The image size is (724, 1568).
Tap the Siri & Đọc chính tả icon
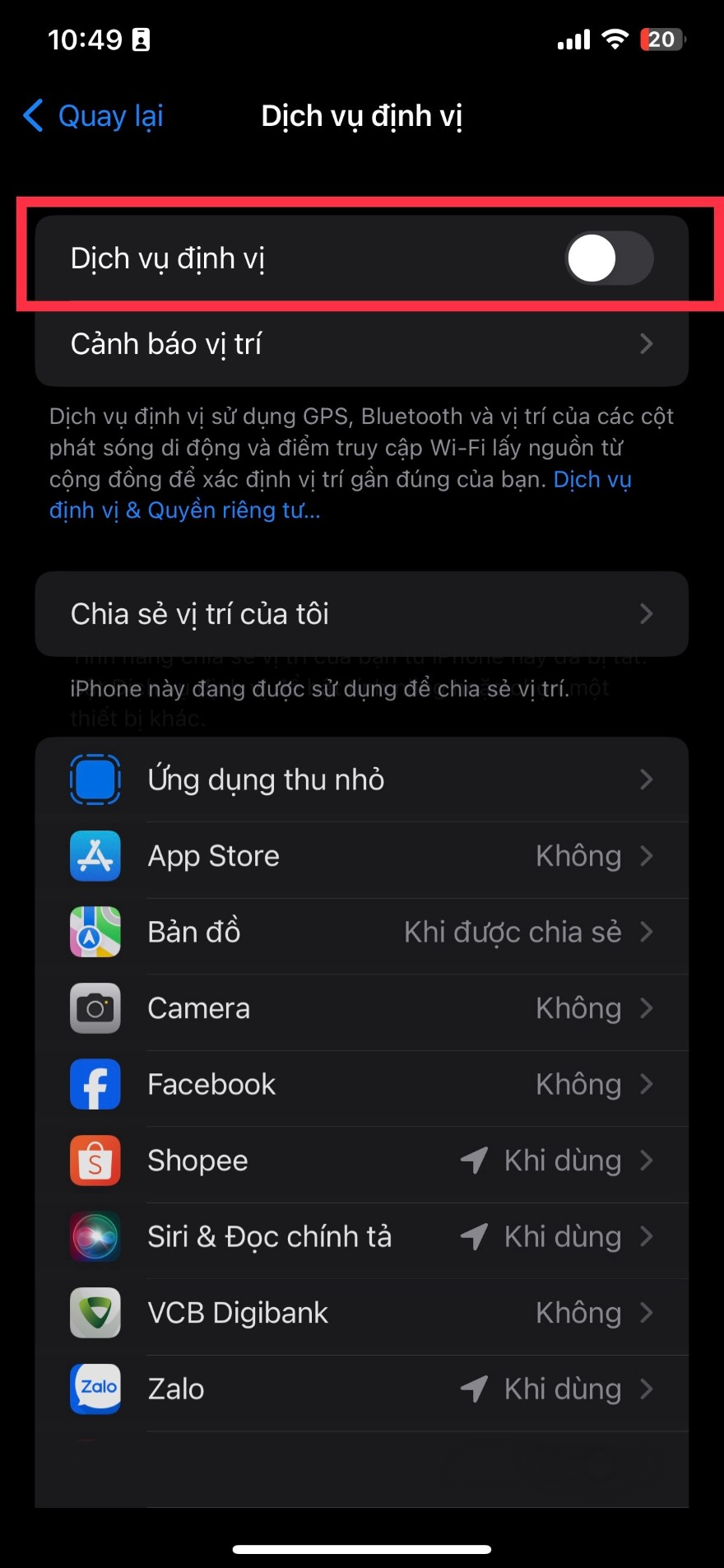click(x=95, y=1236)
